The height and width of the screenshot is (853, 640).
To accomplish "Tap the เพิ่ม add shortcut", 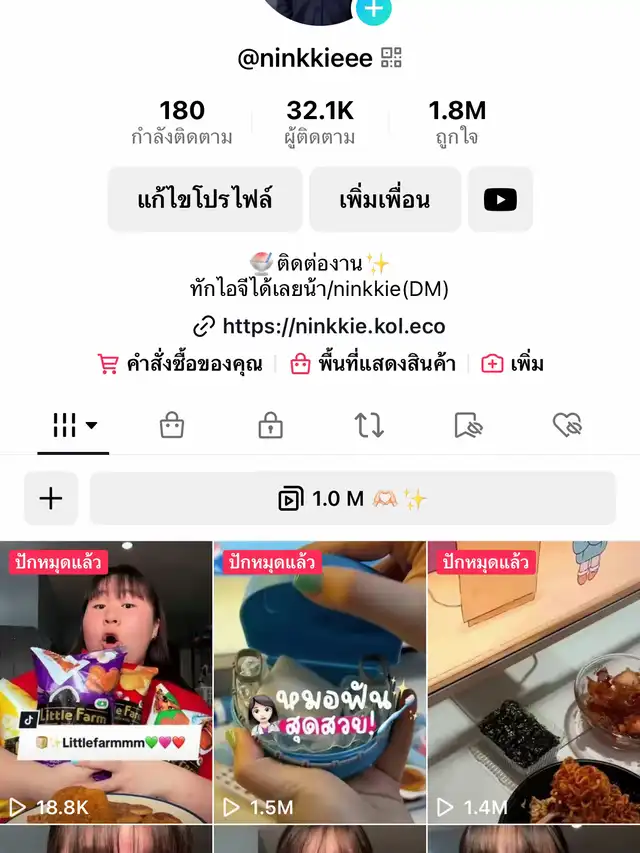I will click(513, 364).
